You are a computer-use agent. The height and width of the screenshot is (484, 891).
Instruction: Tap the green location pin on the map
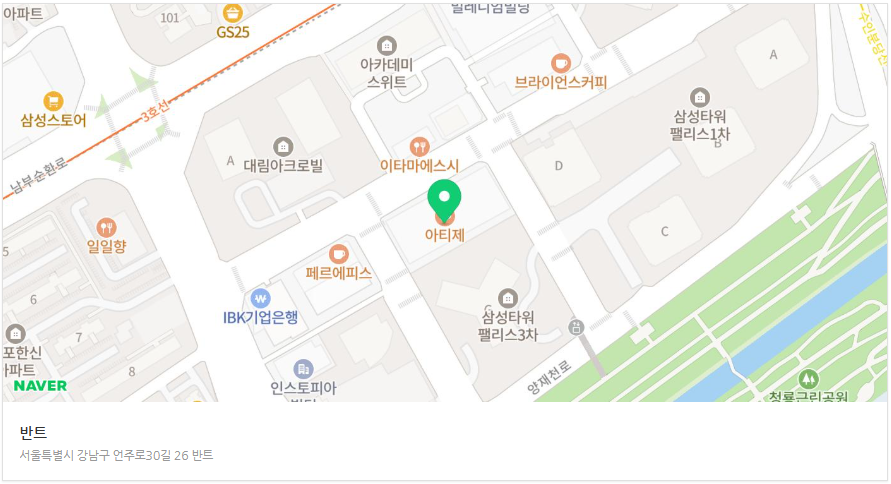[x=444, y=197]
